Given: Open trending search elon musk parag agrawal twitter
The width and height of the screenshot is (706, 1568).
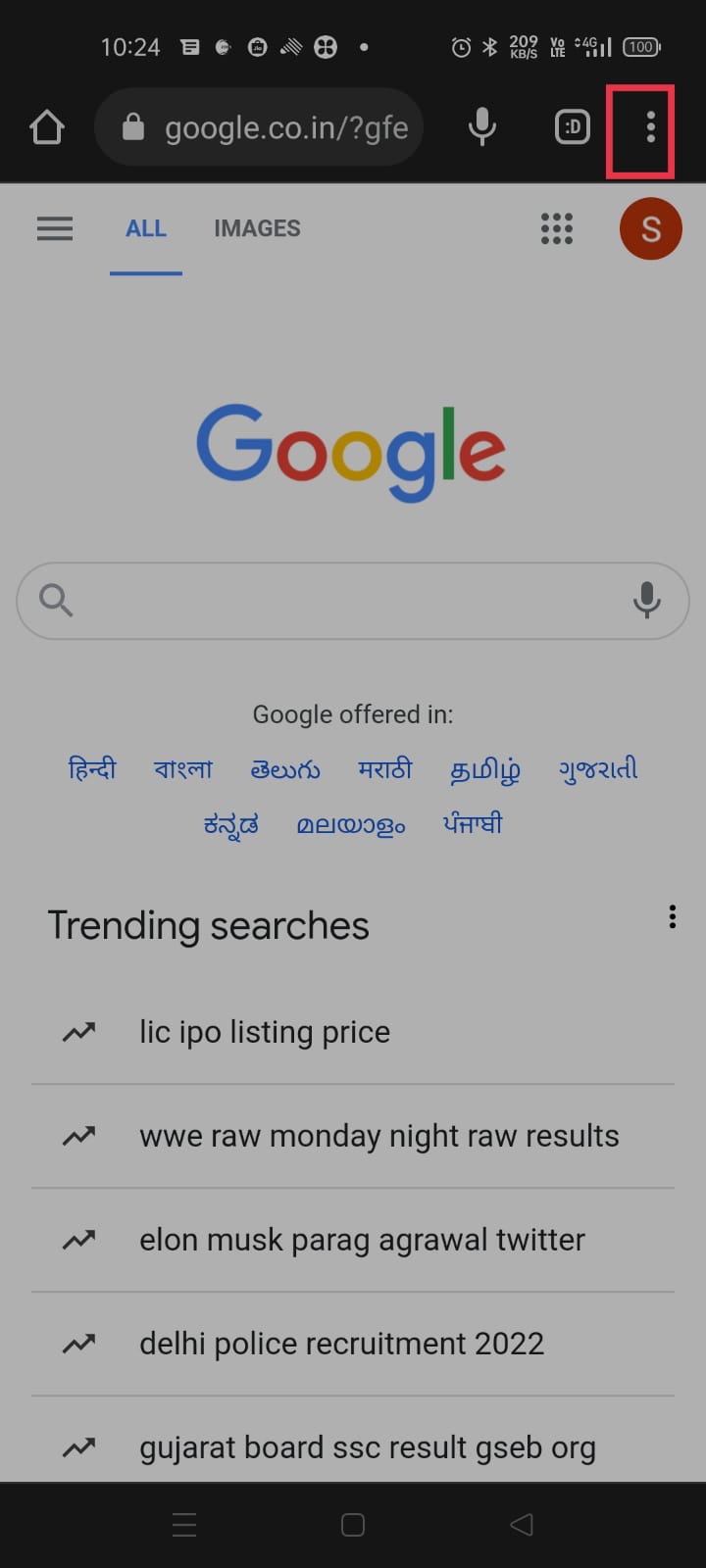Looking at the screenshot, I should [x=362, y=1240].
